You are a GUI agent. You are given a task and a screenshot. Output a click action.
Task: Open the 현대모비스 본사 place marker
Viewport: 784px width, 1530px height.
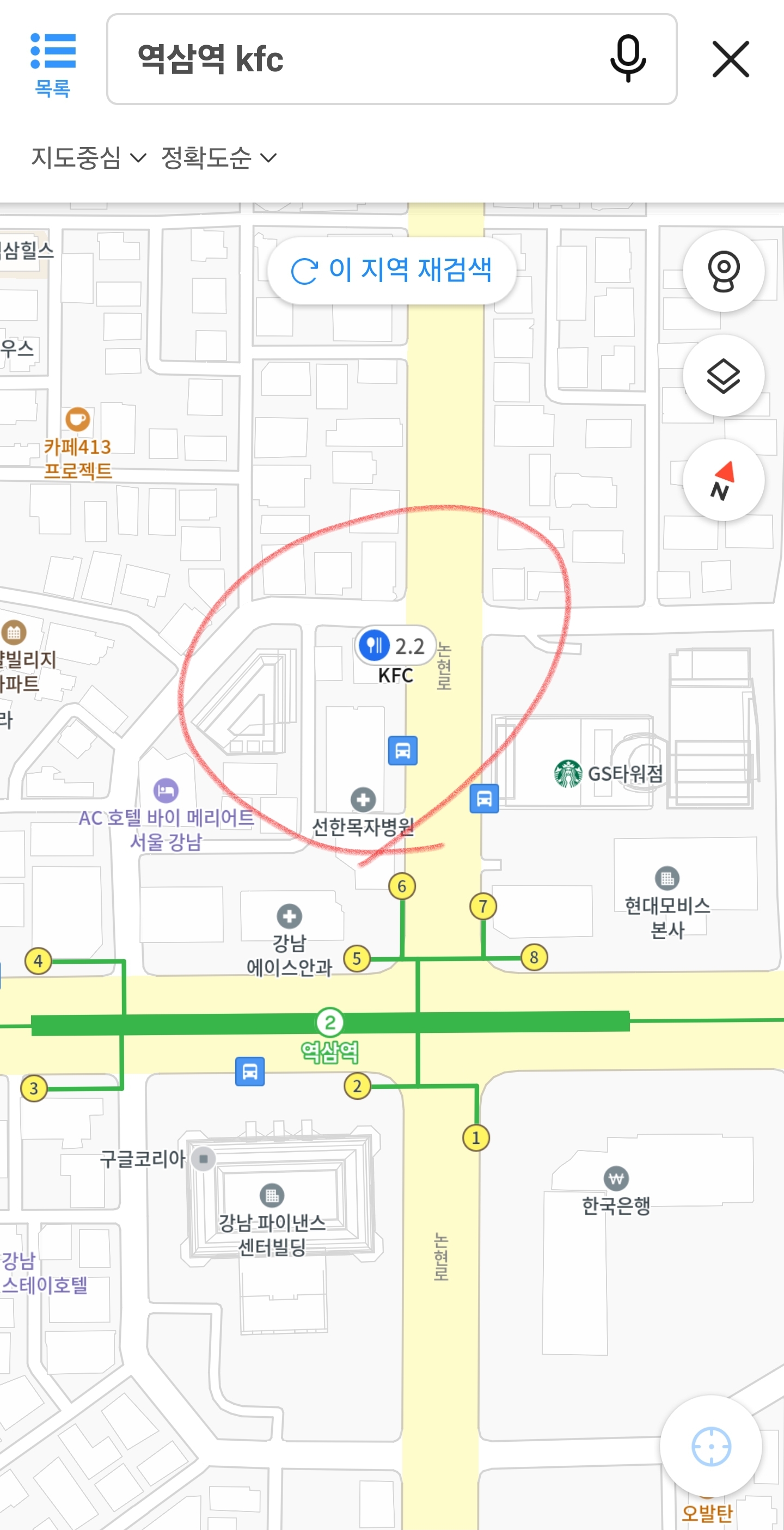click(667, 878)
